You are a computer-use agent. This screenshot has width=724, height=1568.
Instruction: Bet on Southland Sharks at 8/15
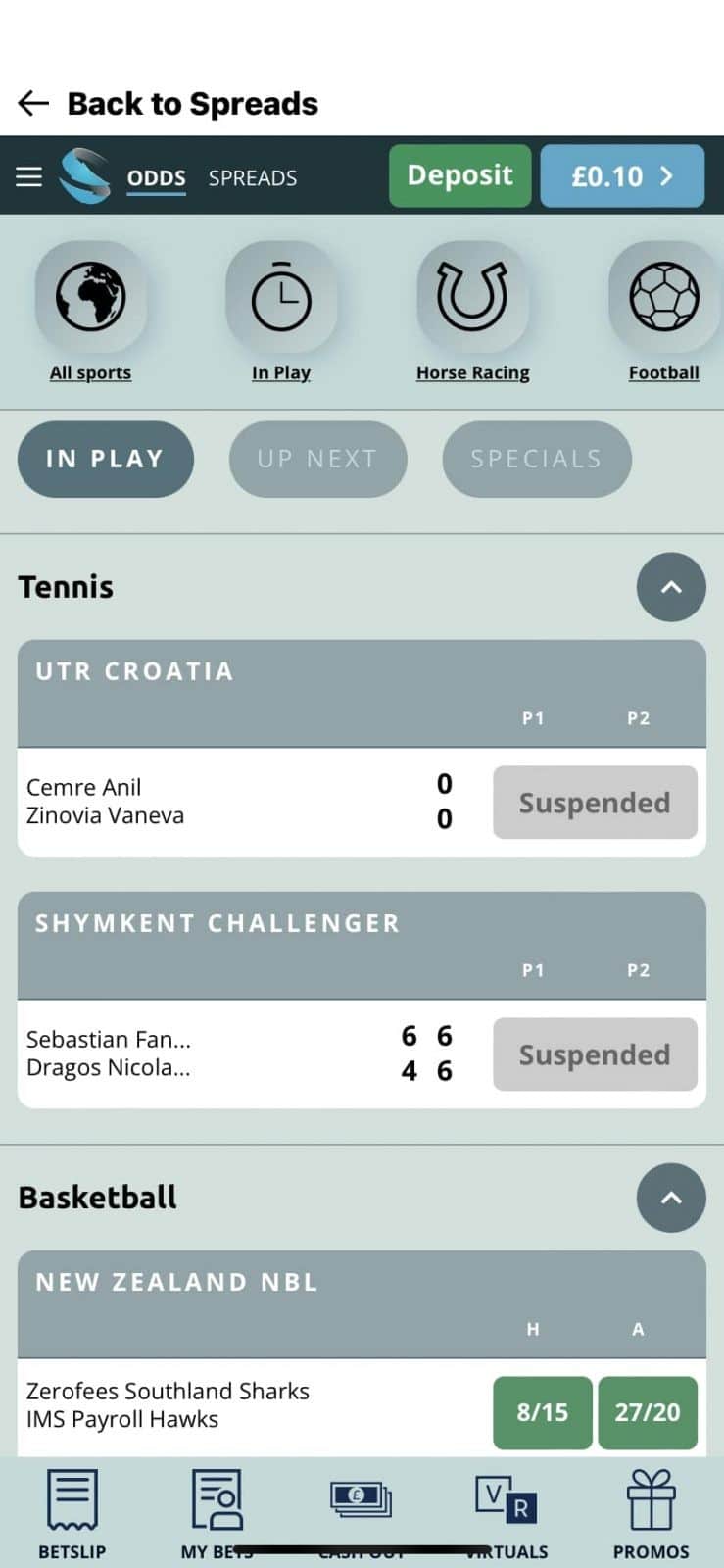(x=542, y=1412)
